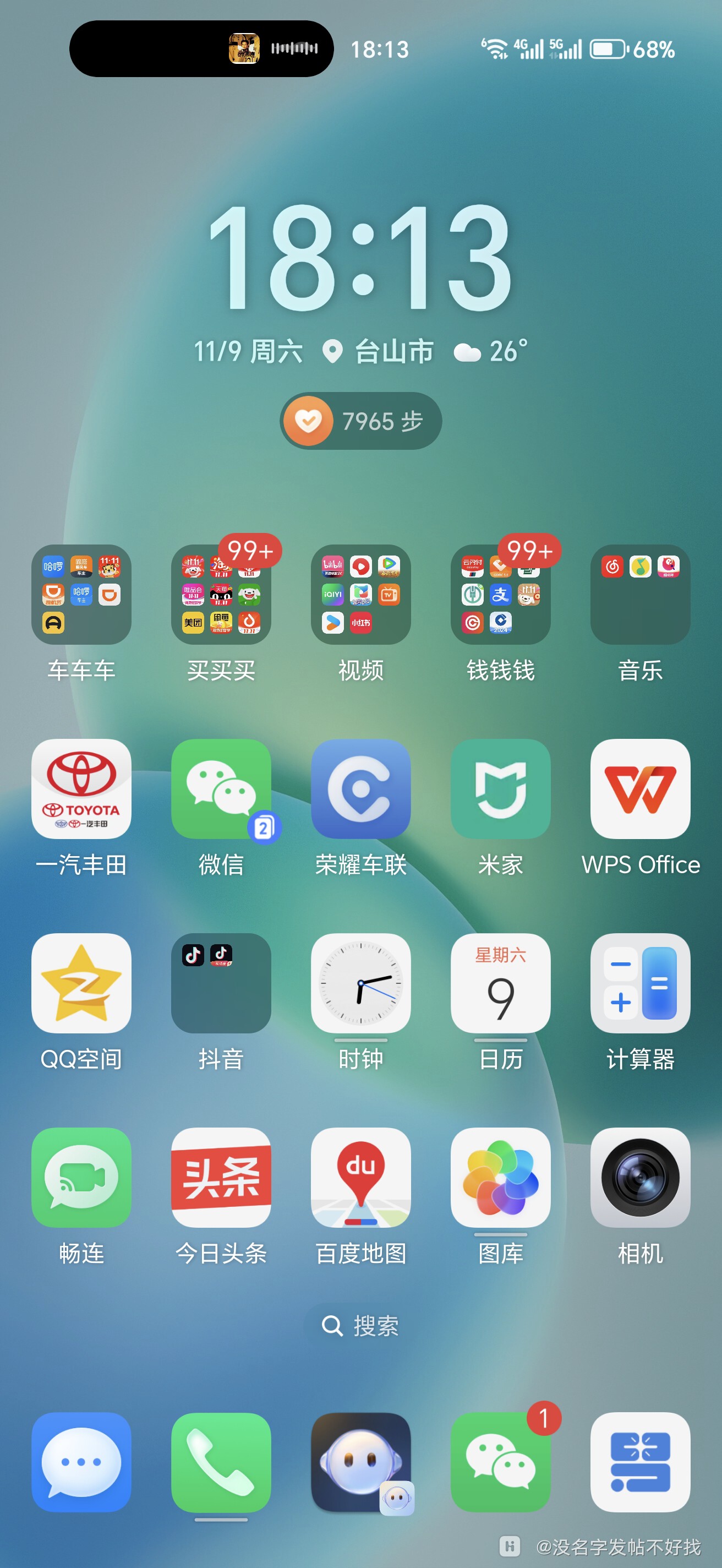Open the cloned 微信 app

click(x=221, y=789)
